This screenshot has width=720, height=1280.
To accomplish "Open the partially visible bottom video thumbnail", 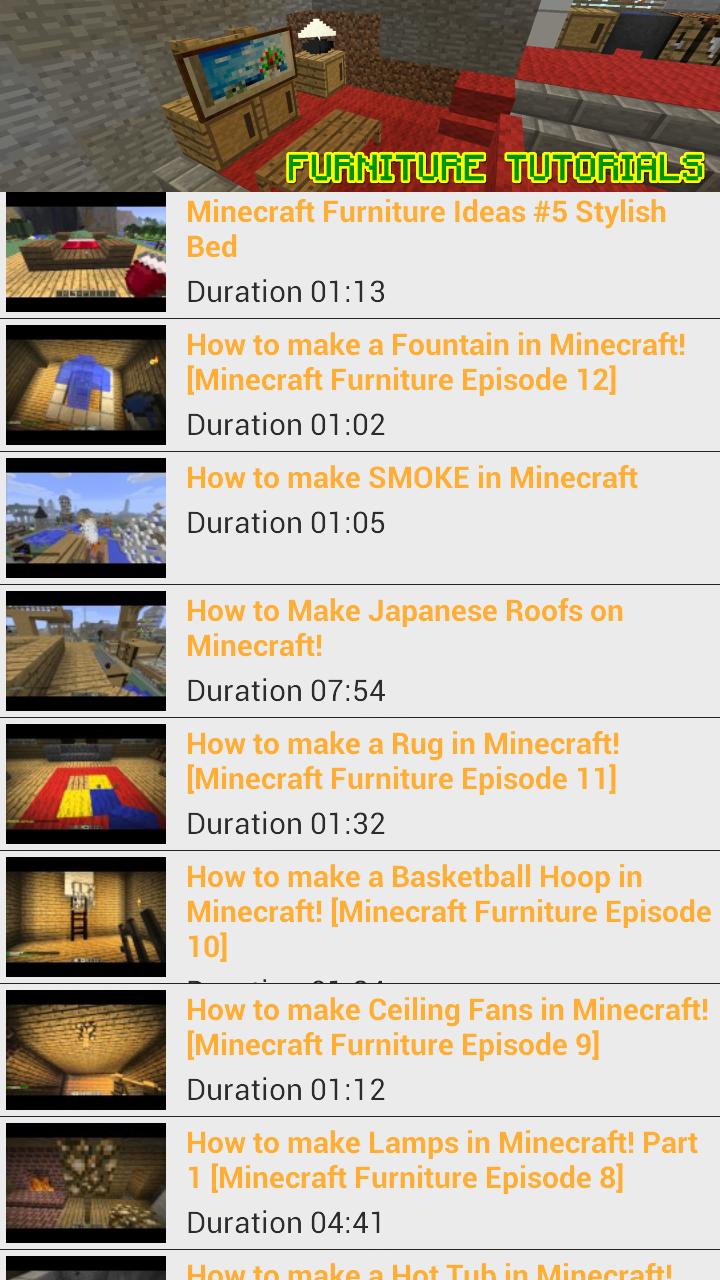I will (85, 1270).
